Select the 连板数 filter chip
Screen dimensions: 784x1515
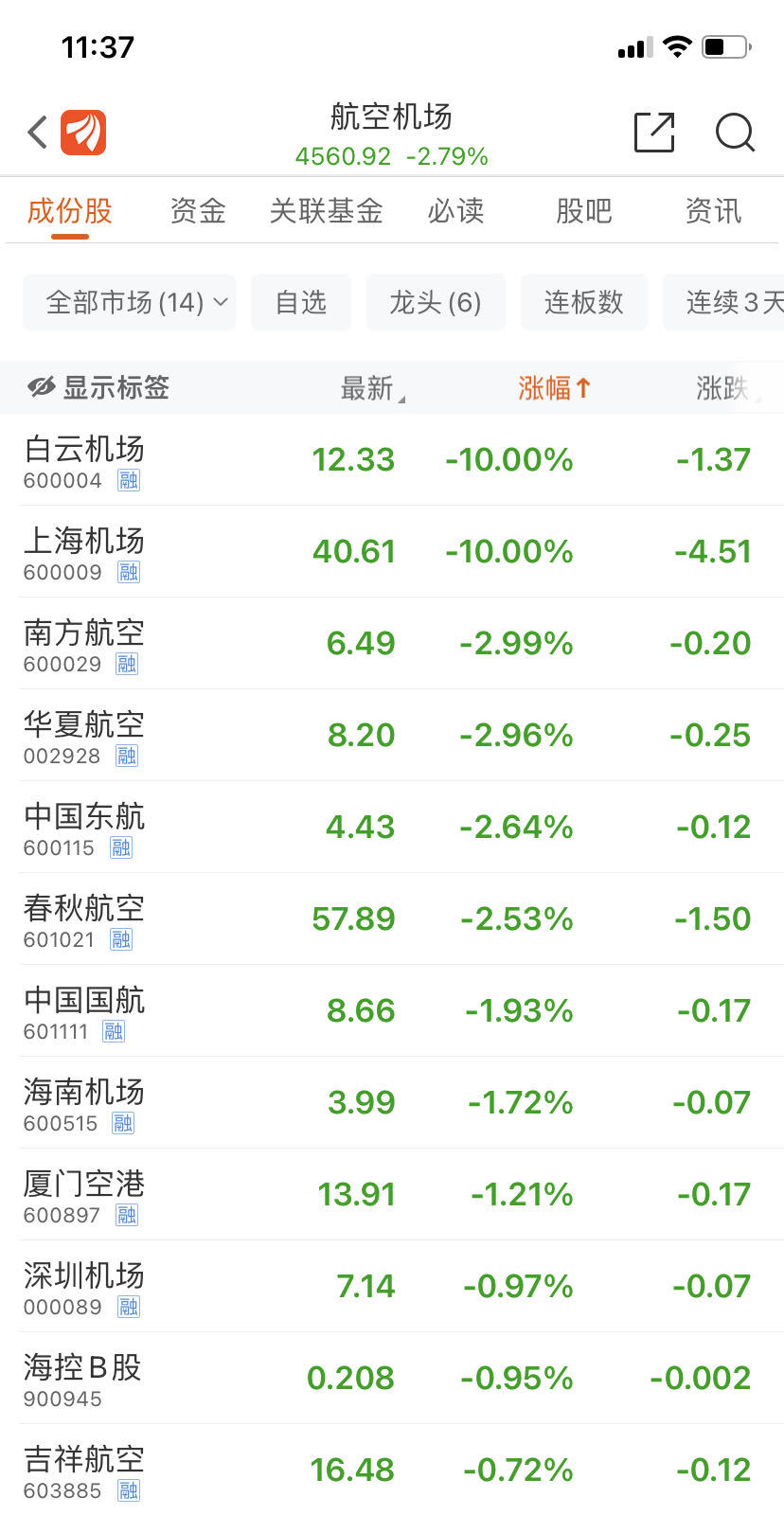click(x=584, y=303)
